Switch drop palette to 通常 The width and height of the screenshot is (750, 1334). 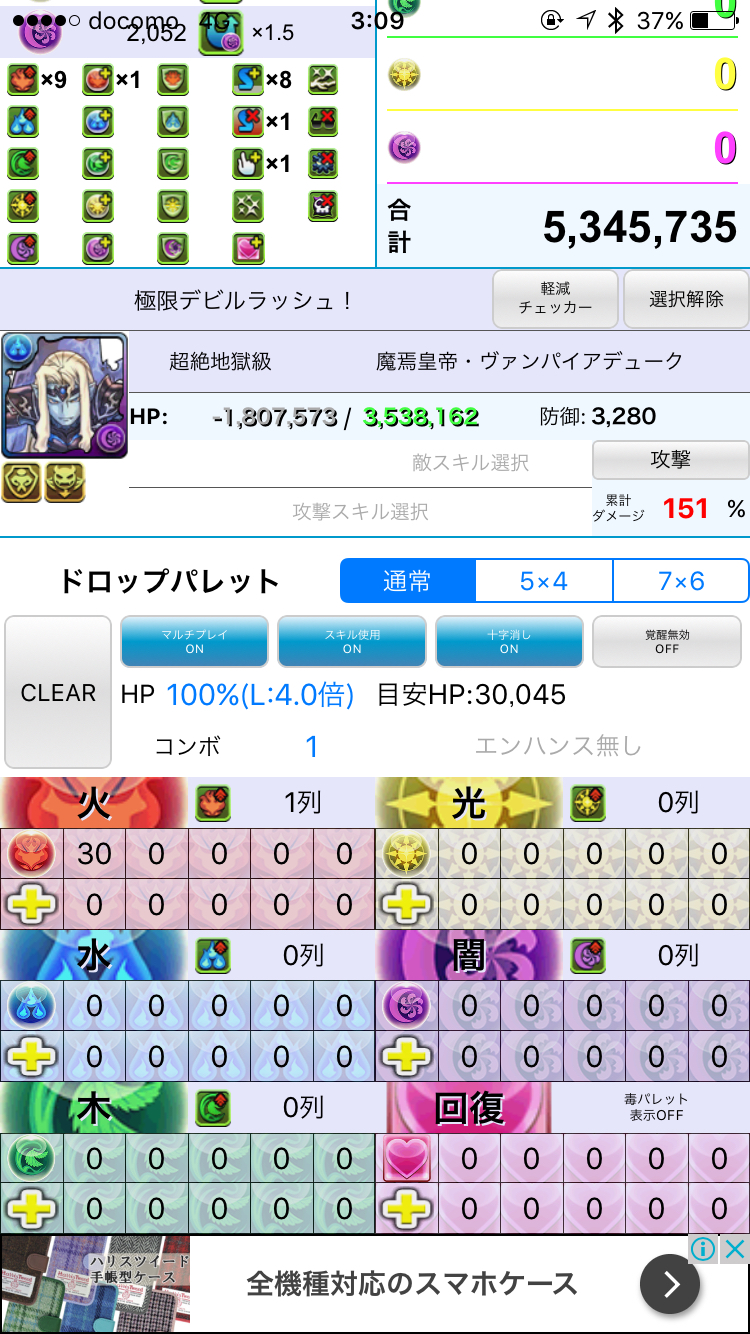pyautogui.click(x=407, y=581)
